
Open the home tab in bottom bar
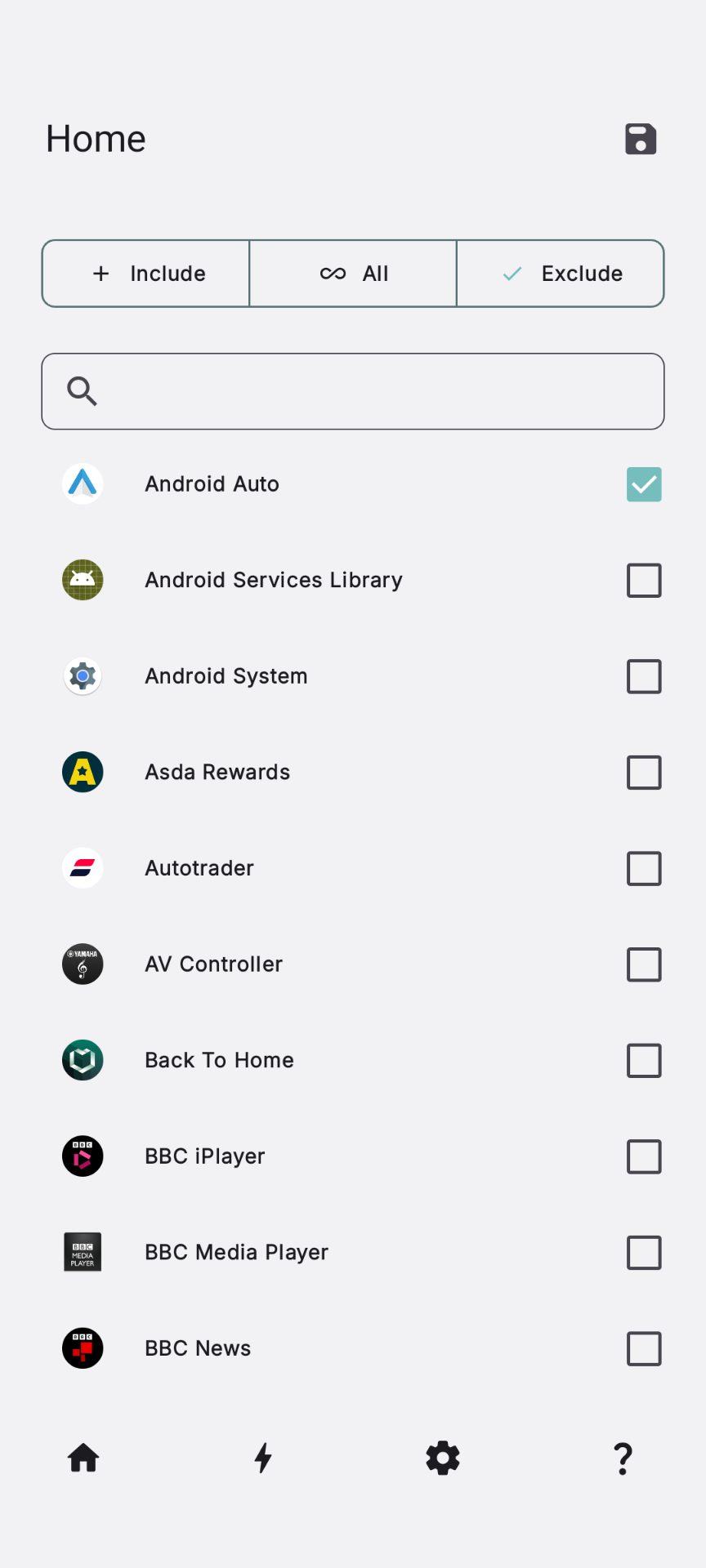(83, 1458)
